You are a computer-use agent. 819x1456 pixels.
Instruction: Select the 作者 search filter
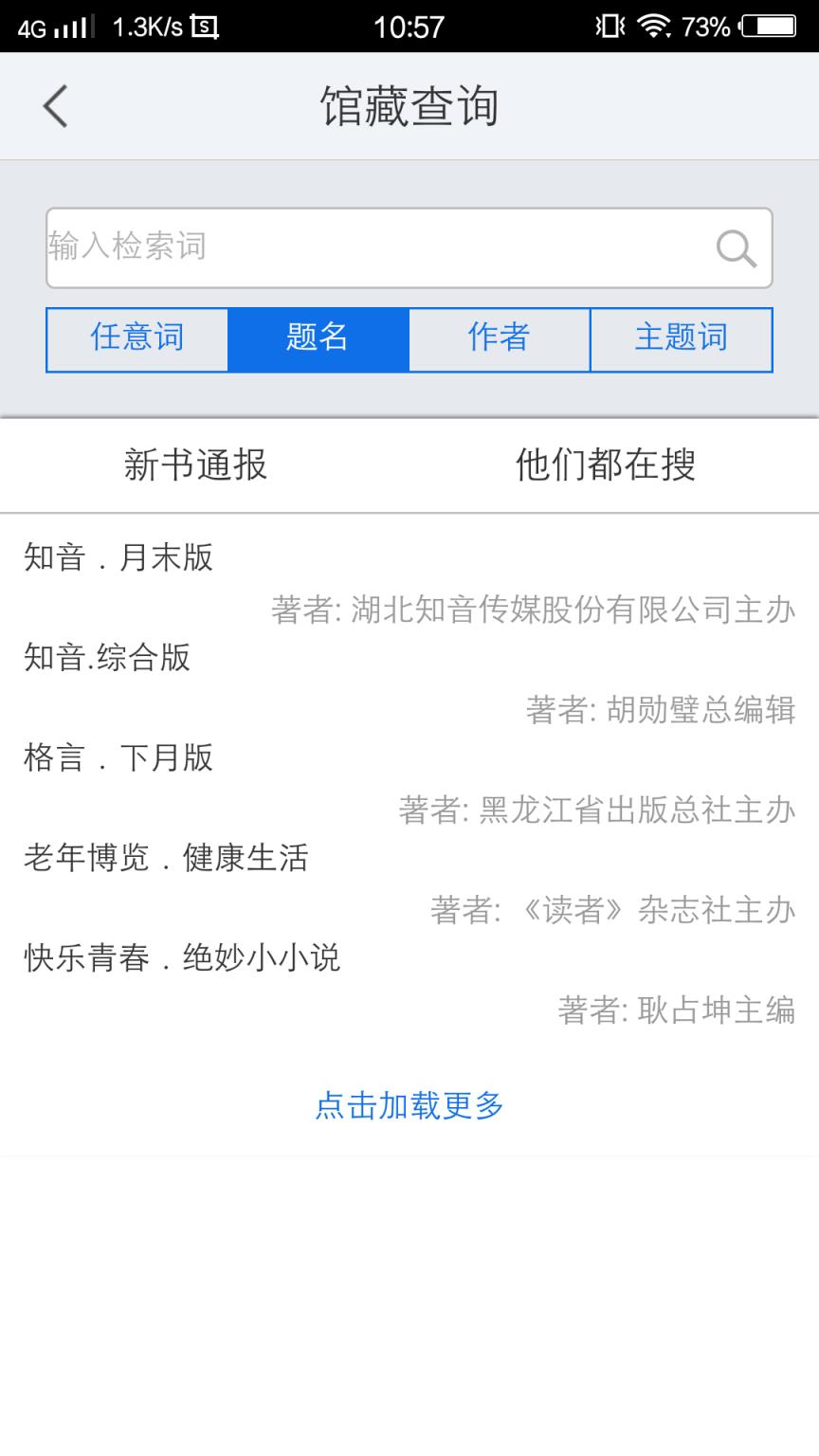point(498,339)
